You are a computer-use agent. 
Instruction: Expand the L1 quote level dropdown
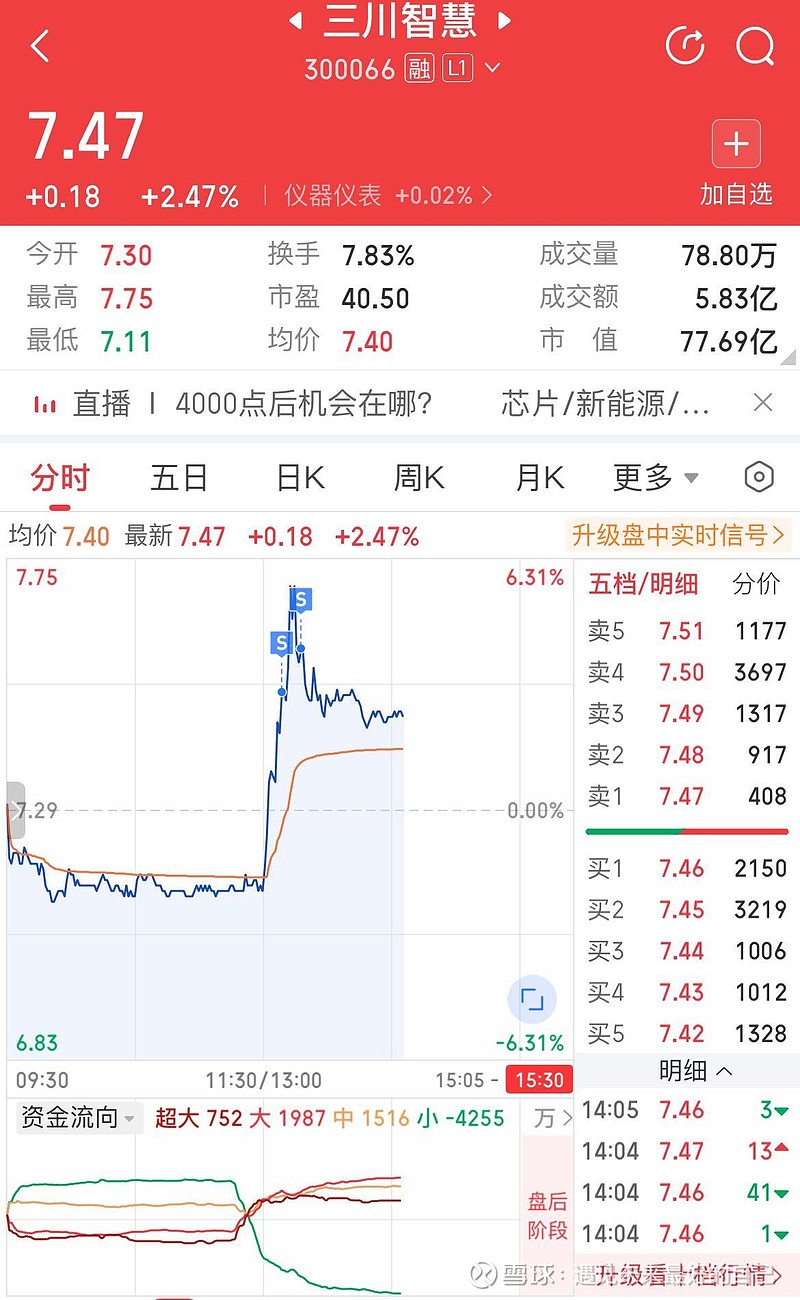click(491, 69)
